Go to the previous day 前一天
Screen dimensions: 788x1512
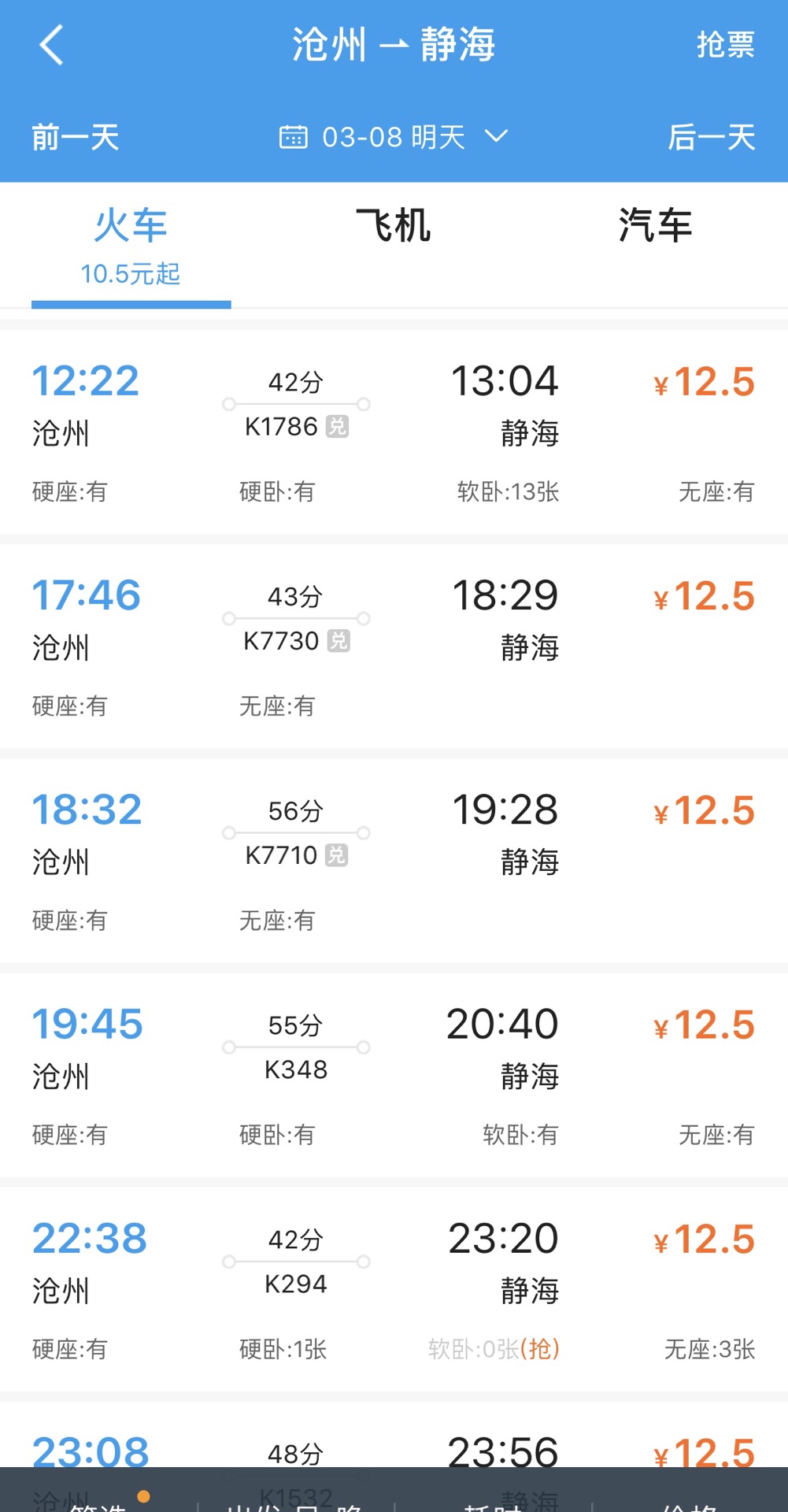[76, 137]
